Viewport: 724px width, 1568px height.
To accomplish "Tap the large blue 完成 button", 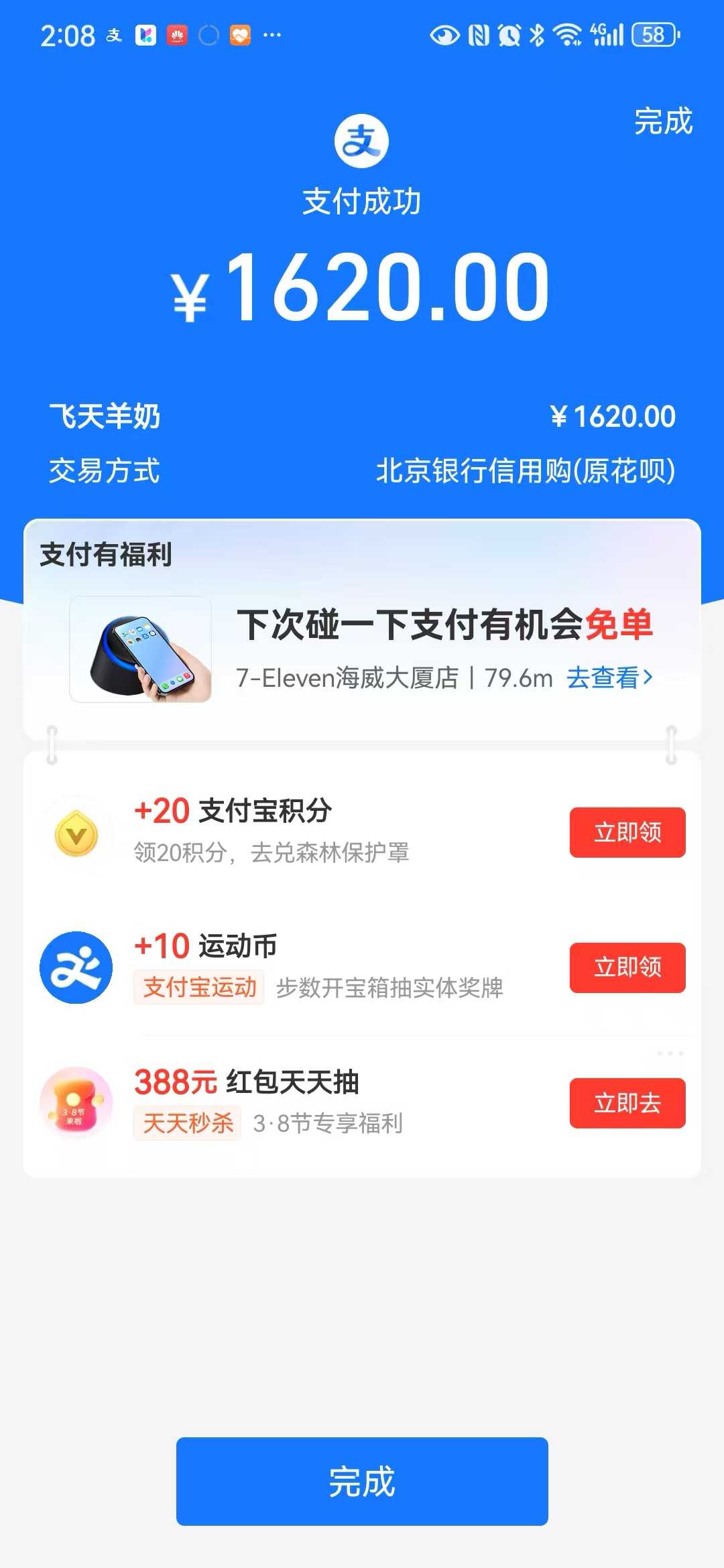I will (x=362, y=1481).
